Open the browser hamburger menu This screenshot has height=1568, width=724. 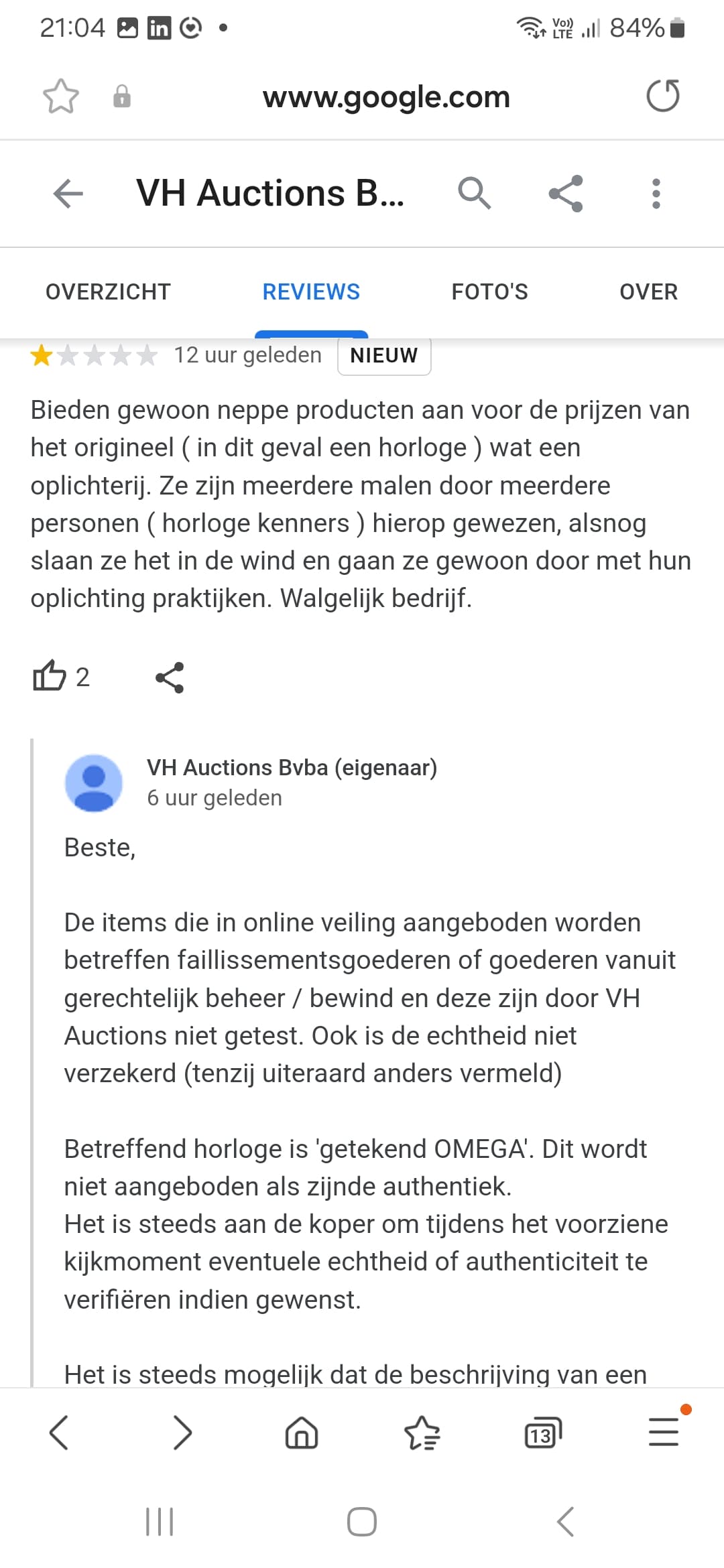pyautogui.click(x=664, y=1431)
